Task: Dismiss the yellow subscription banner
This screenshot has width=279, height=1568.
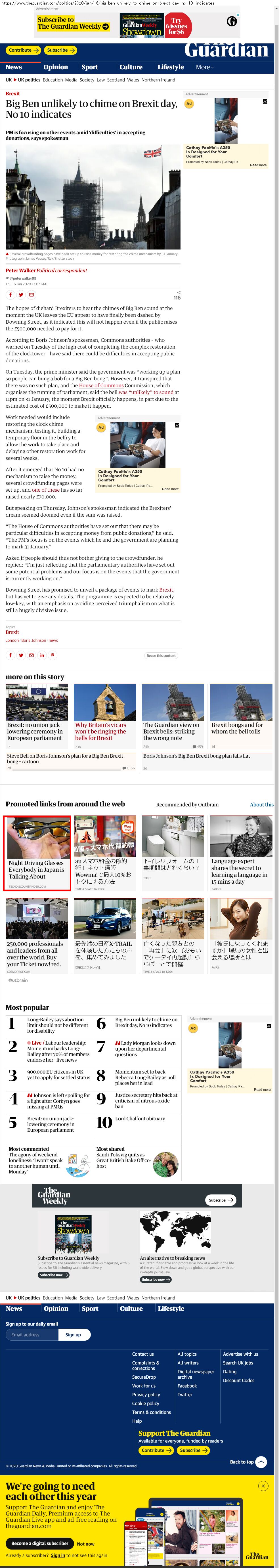Action: 263,1486
